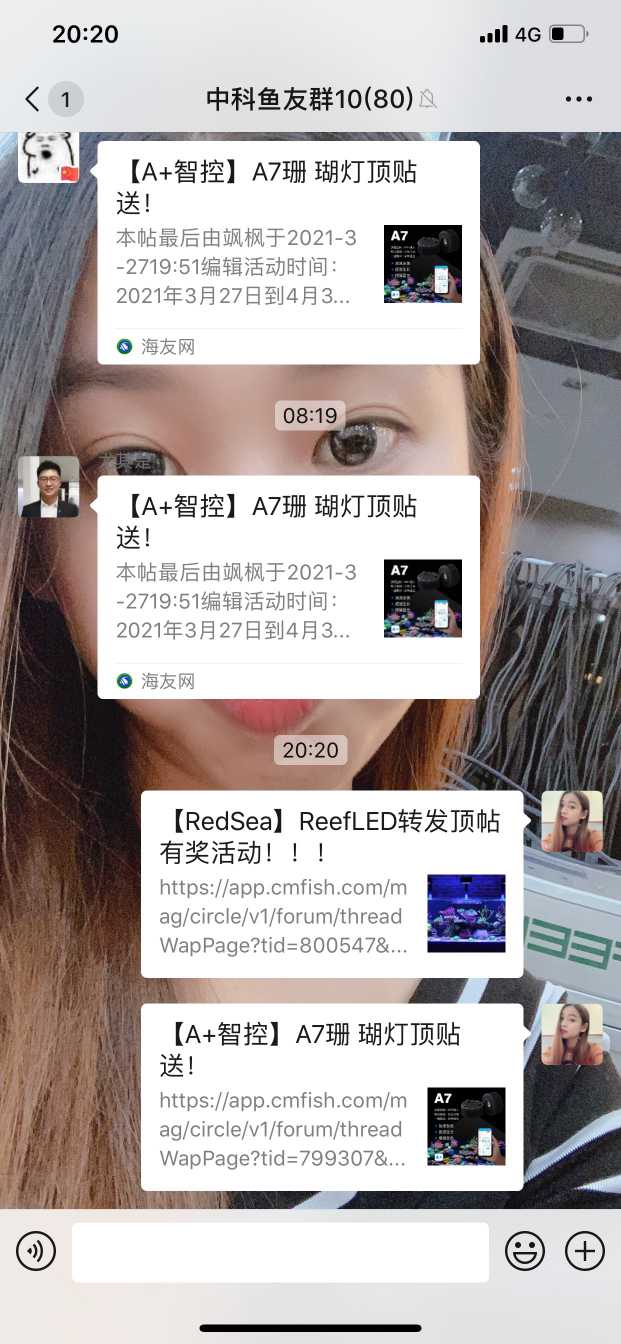The width and height of the screenshot is (621, 1344).
Task: Open the group chat overflow menu
Action: 579,99
